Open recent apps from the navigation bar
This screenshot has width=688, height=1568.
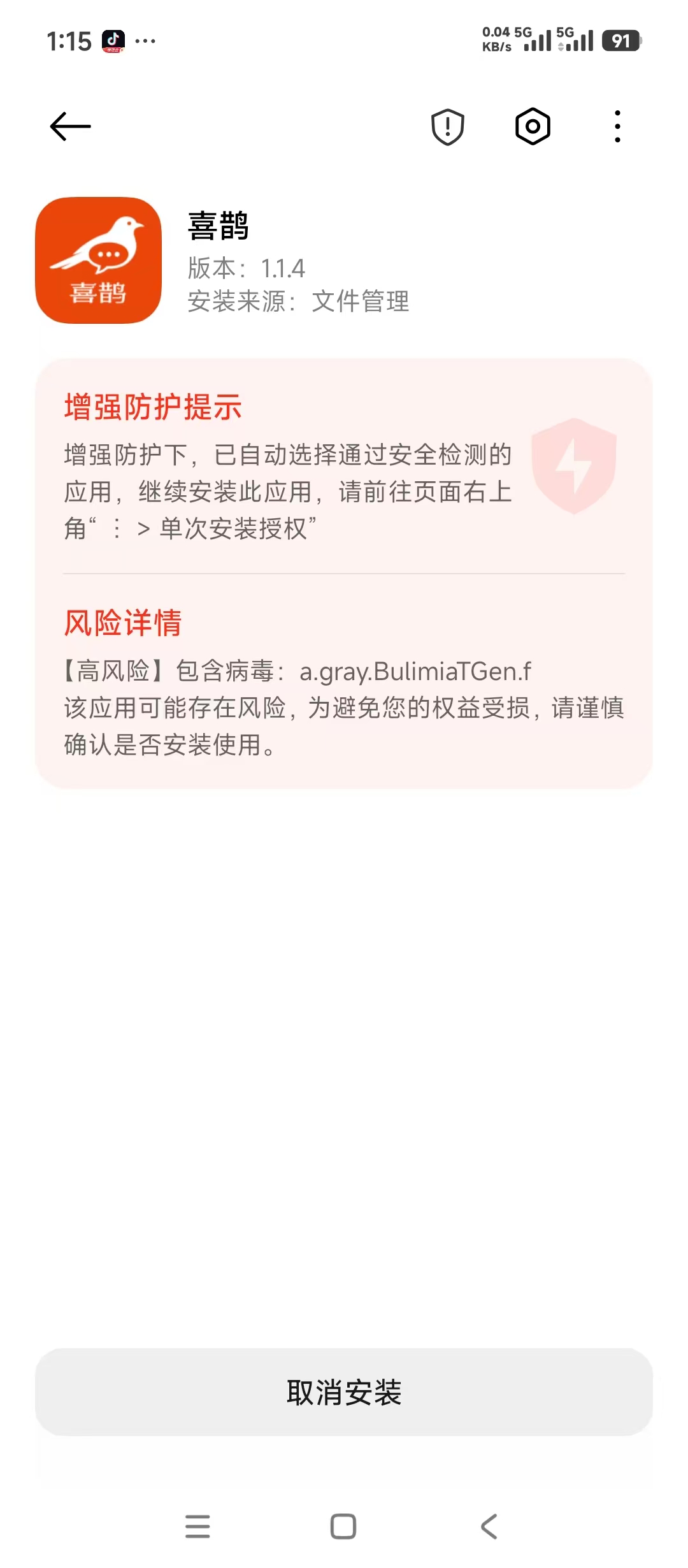(x=197, y=1526)
